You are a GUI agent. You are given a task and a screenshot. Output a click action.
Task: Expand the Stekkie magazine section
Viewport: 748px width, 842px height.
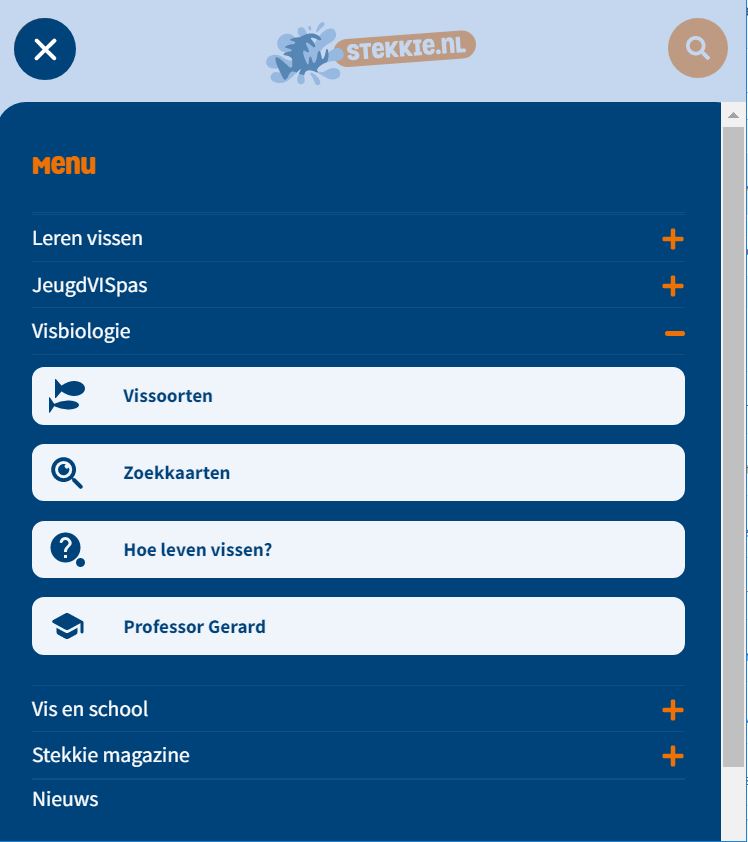point(672,756)
